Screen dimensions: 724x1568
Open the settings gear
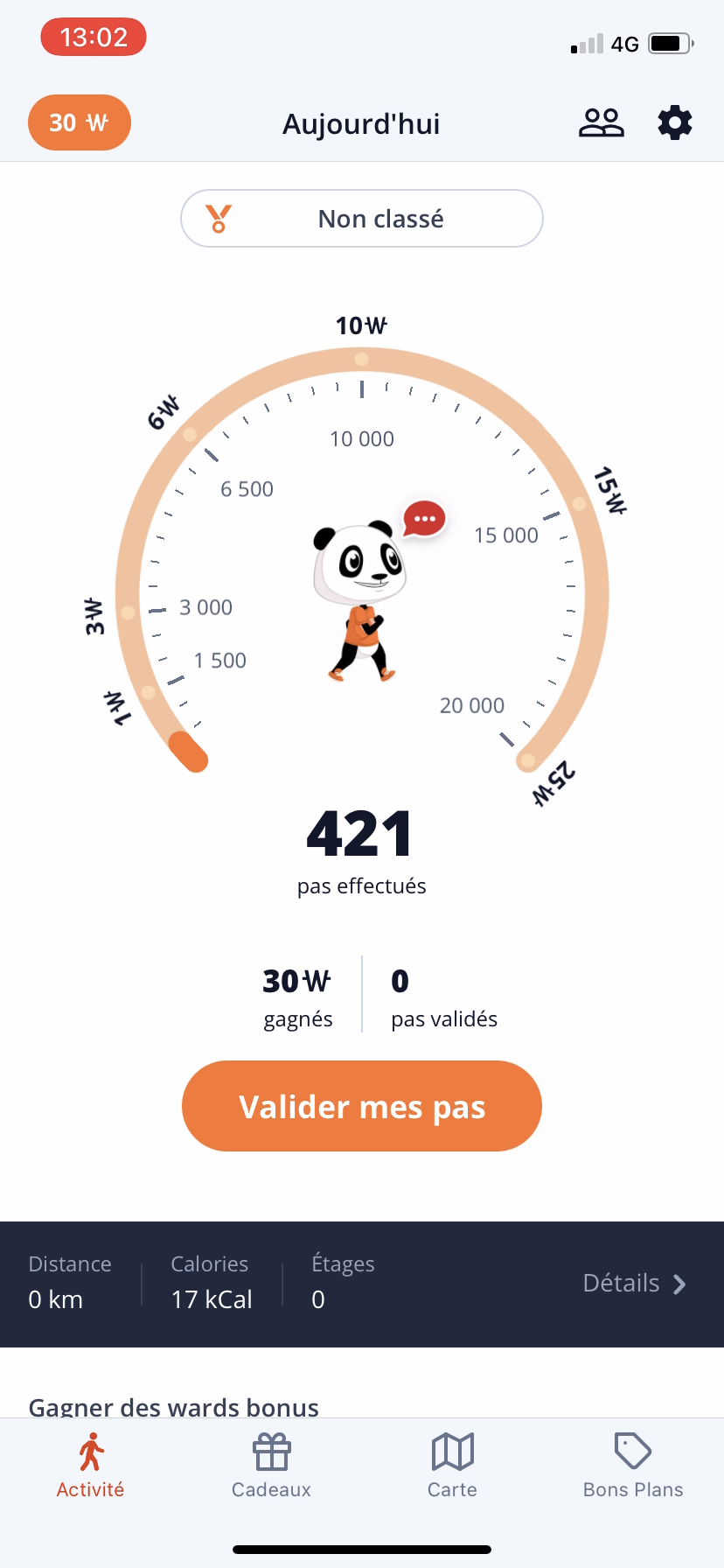(x=675, y=123)
